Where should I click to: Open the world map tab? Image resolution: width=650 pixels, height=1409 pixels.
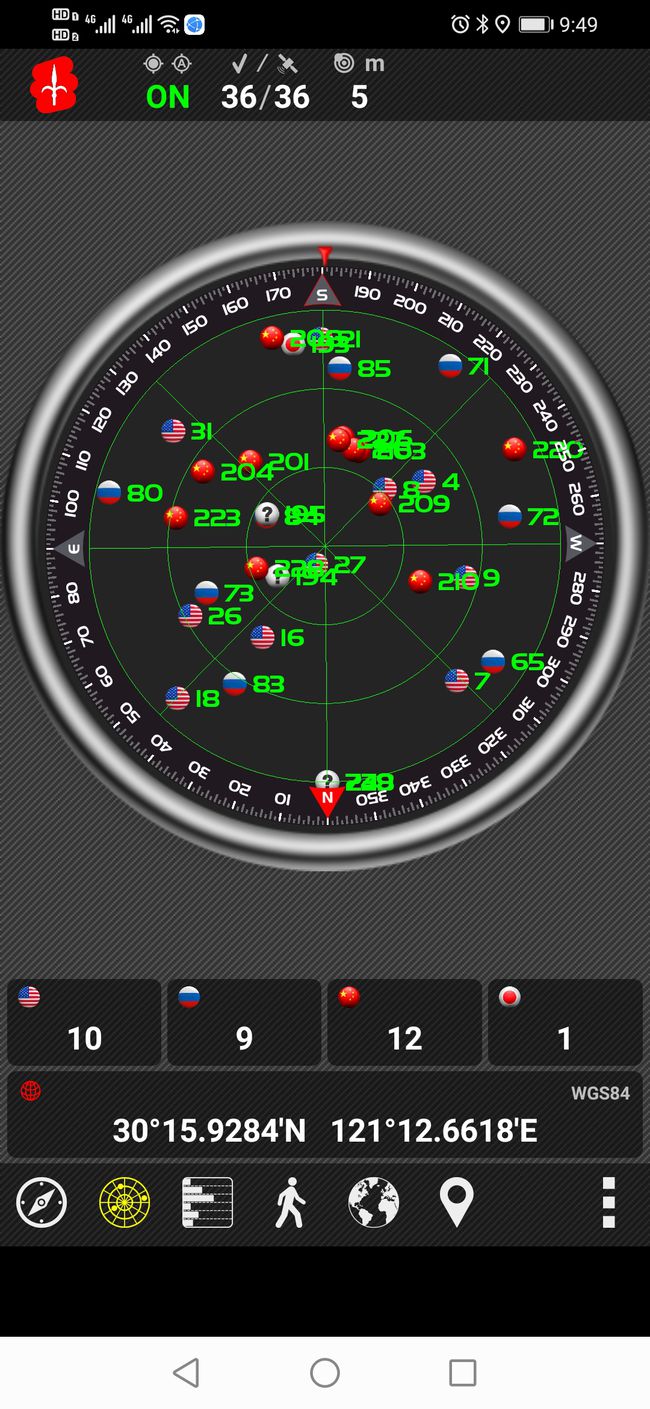(373, 1202)
